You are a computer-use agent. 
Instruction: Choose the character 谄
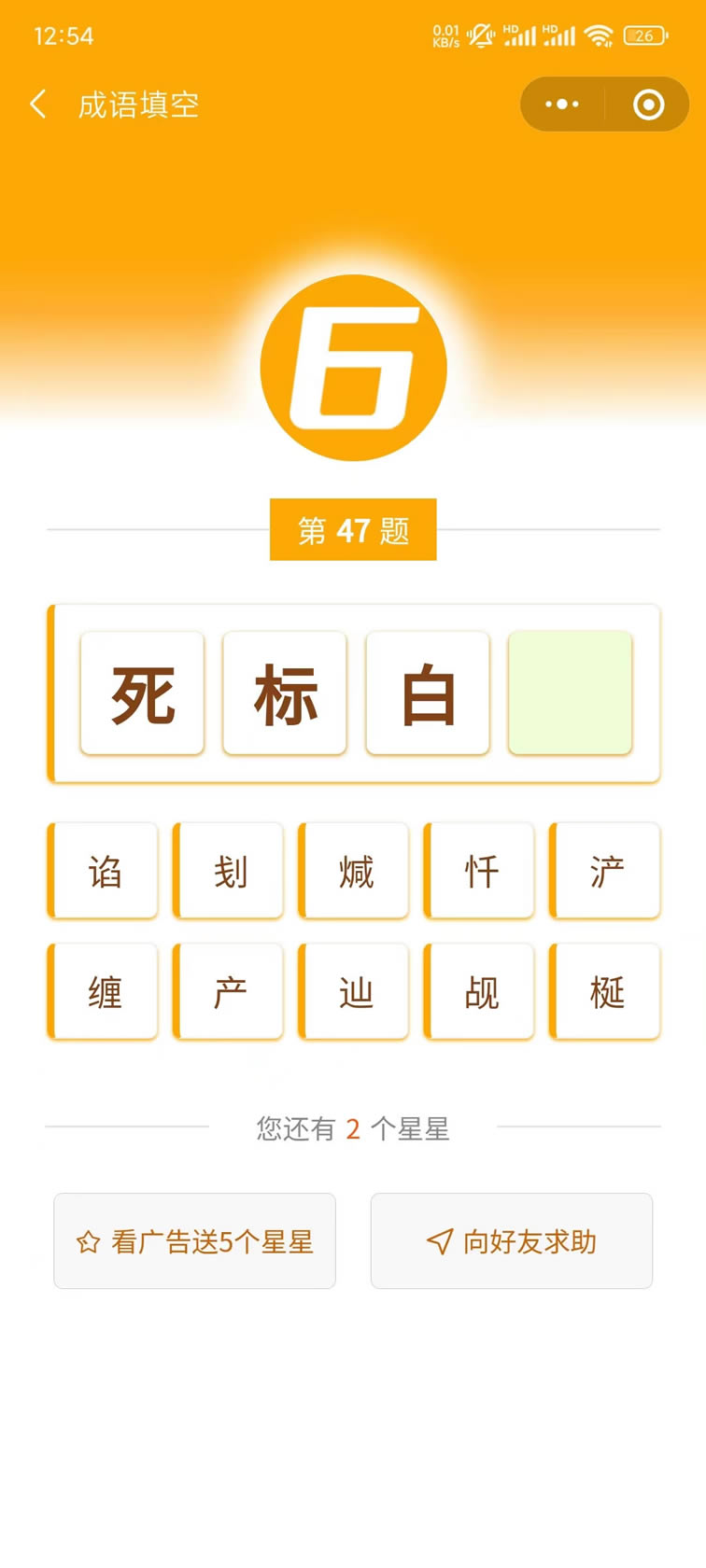(104, 871)
